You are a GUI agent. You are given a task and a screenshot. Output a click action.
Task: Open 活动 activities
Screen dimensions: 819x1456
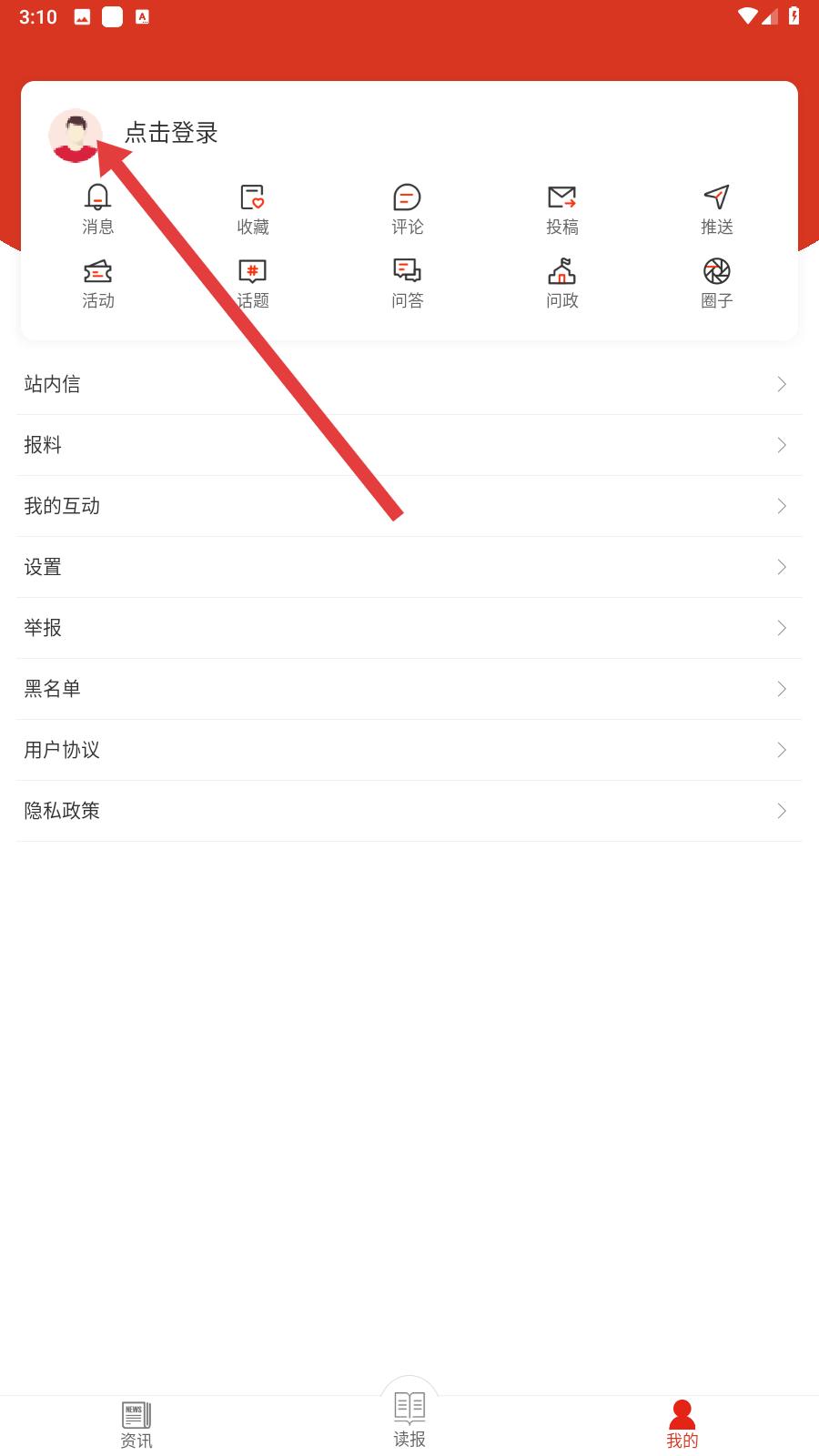click(97, 283)
